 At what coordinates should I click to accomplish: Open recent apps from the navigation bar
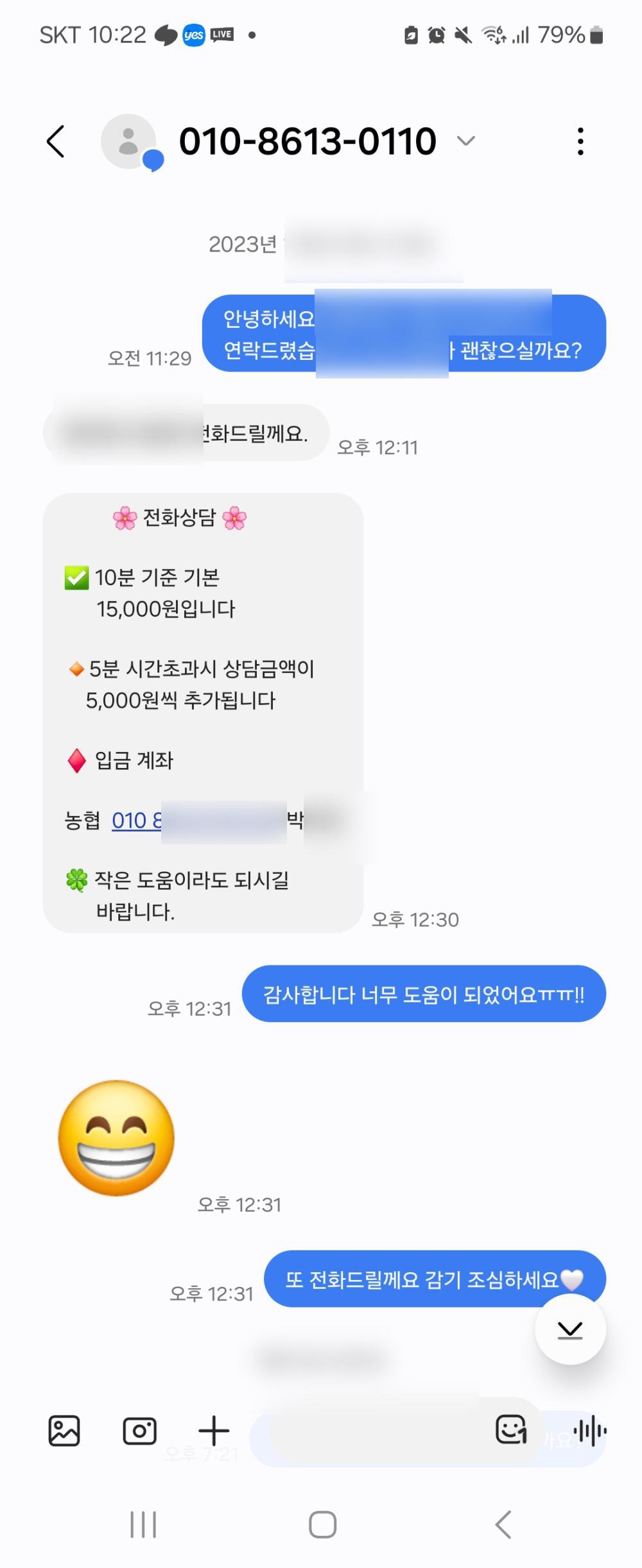pos(143,1524)
